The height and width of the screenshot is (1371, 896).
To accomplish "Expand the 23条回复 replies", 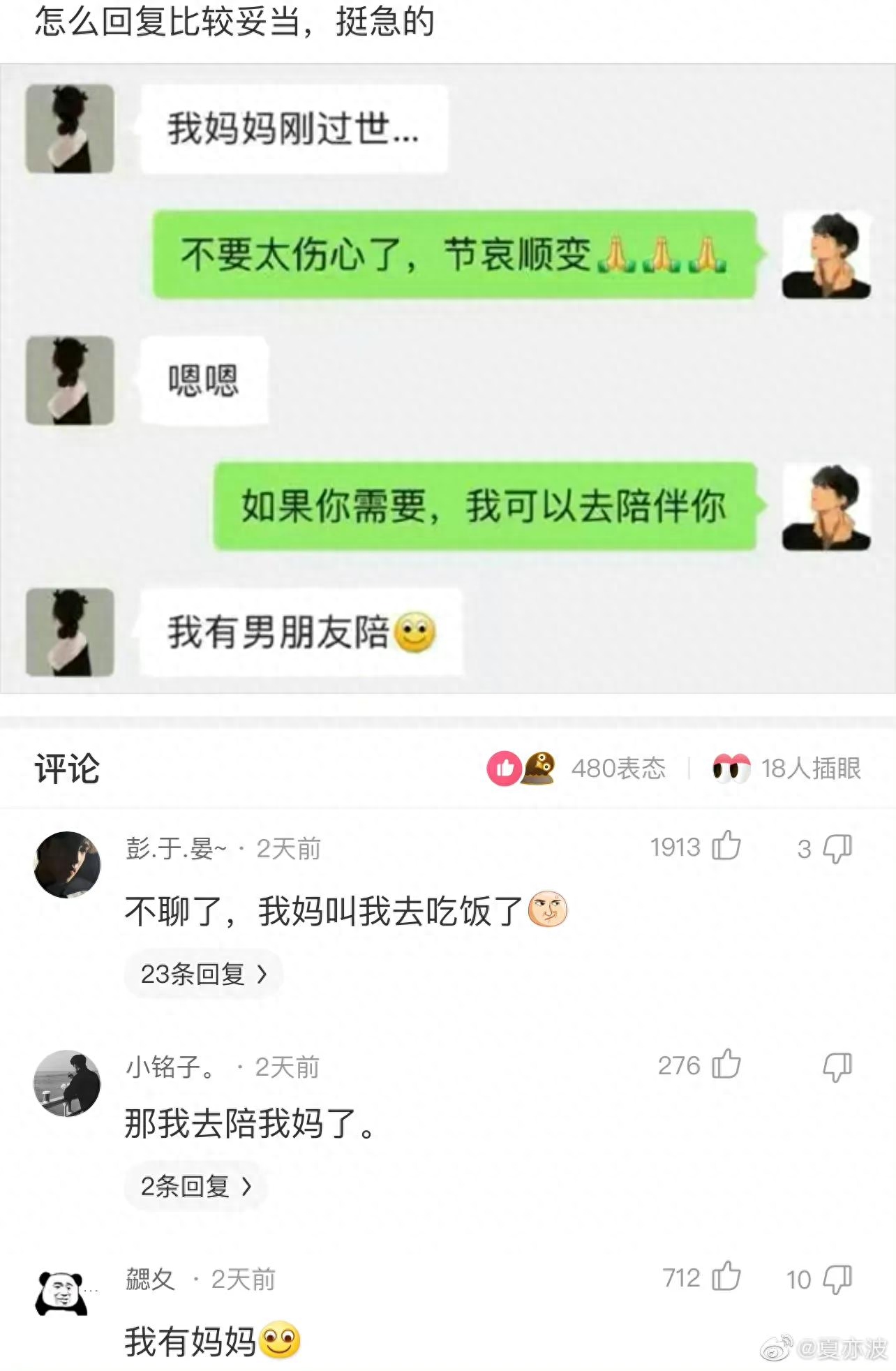I will [x=203, y=974].
